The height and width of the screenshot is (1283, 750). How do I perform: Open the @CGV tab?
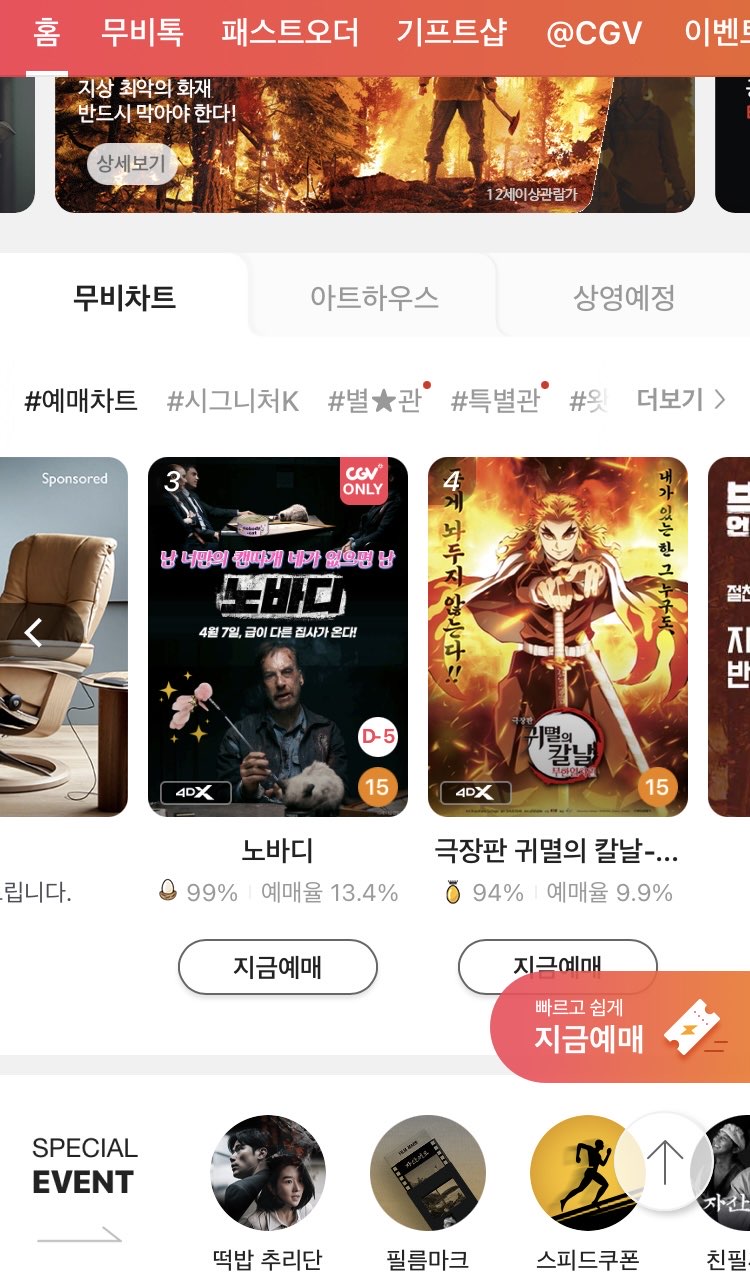pos(594,33)
